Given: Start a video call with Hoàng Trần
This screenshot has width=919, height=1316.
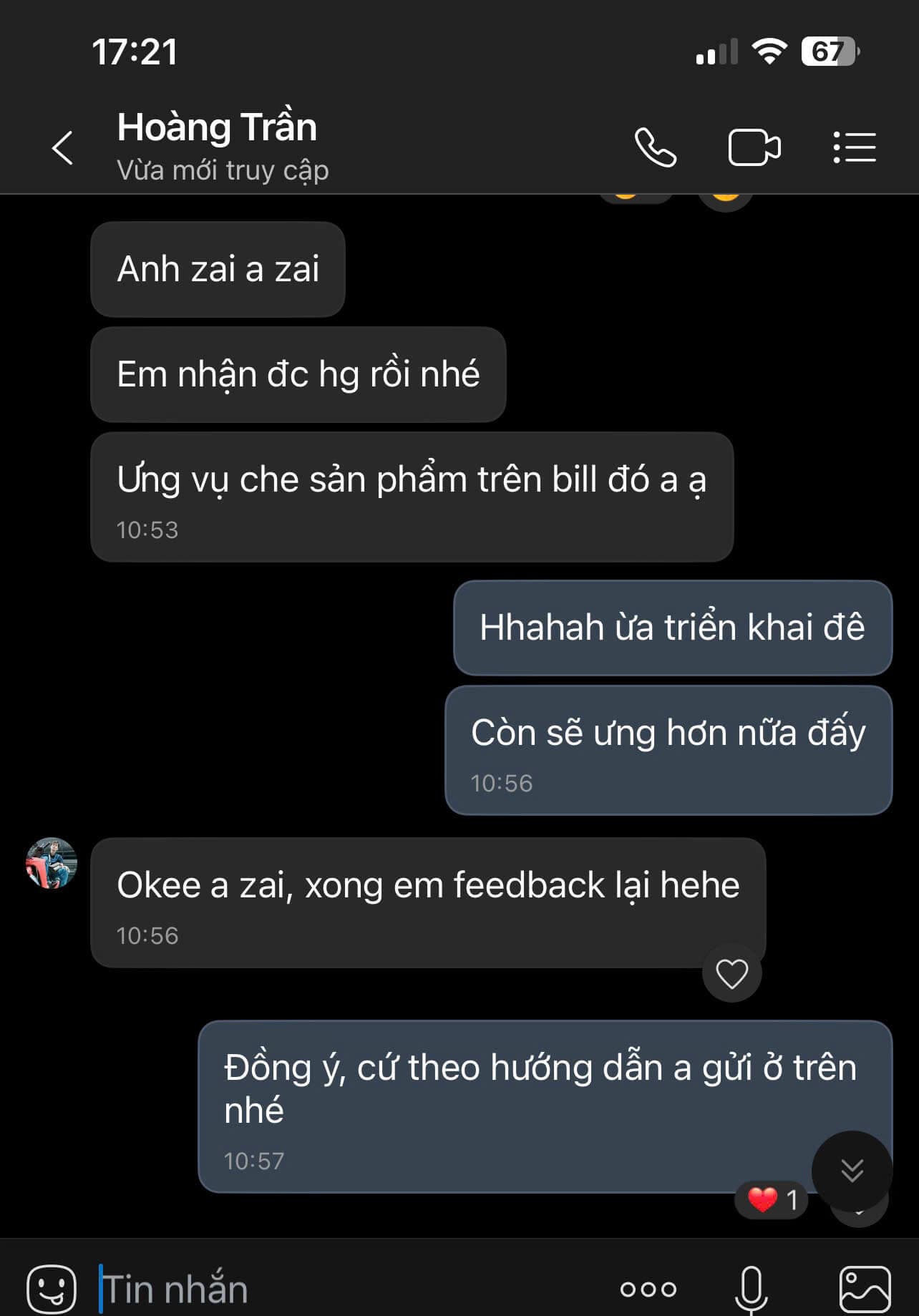Looking at the screenshot, I should [x=754, y=147].
